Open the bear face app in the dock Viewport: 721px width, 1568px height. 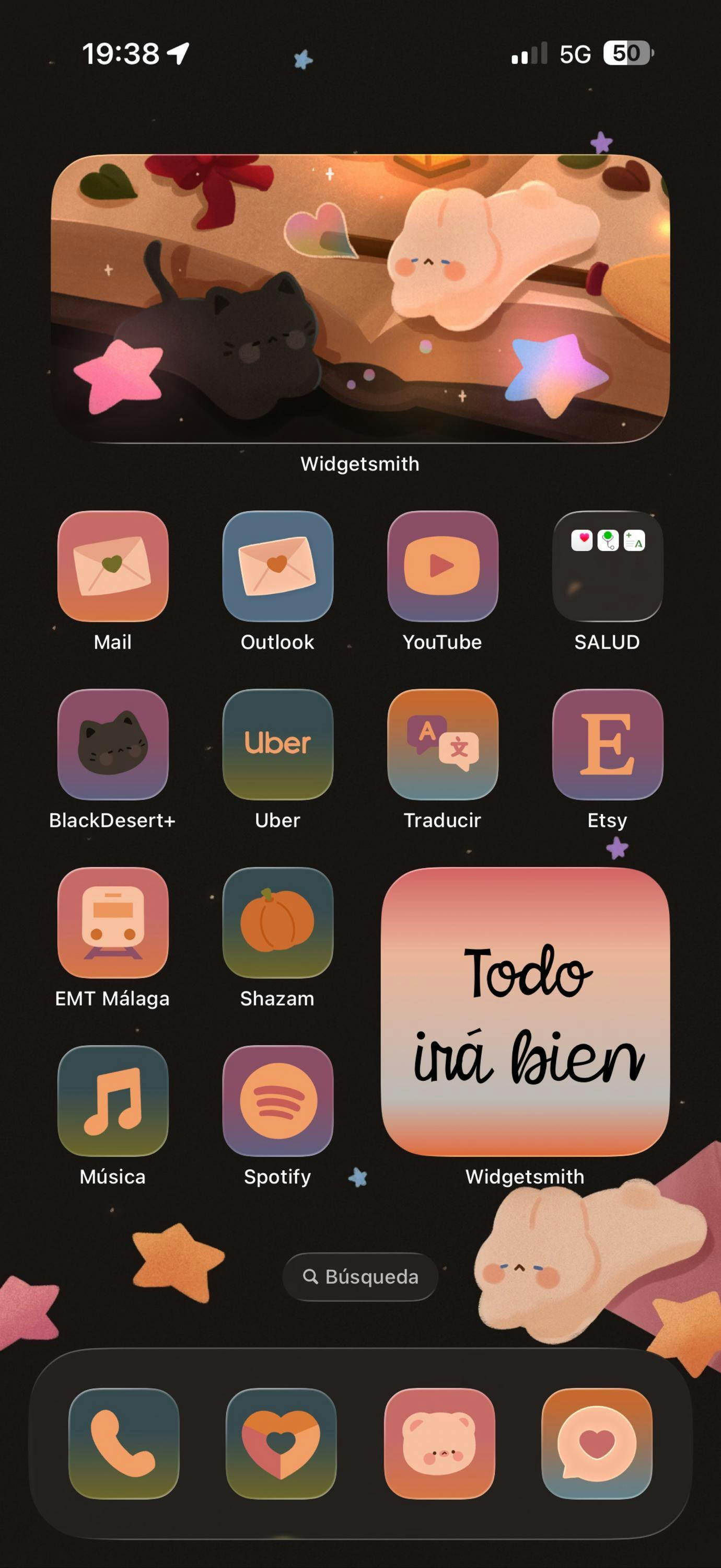tap(439, 1443)
